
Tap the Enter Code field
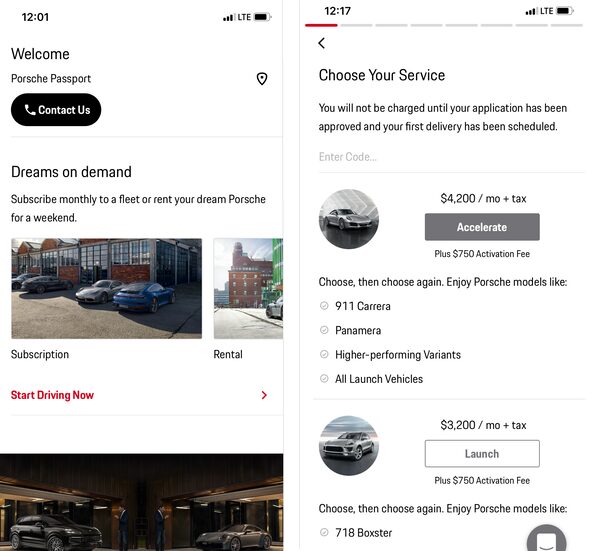(450, 157)
